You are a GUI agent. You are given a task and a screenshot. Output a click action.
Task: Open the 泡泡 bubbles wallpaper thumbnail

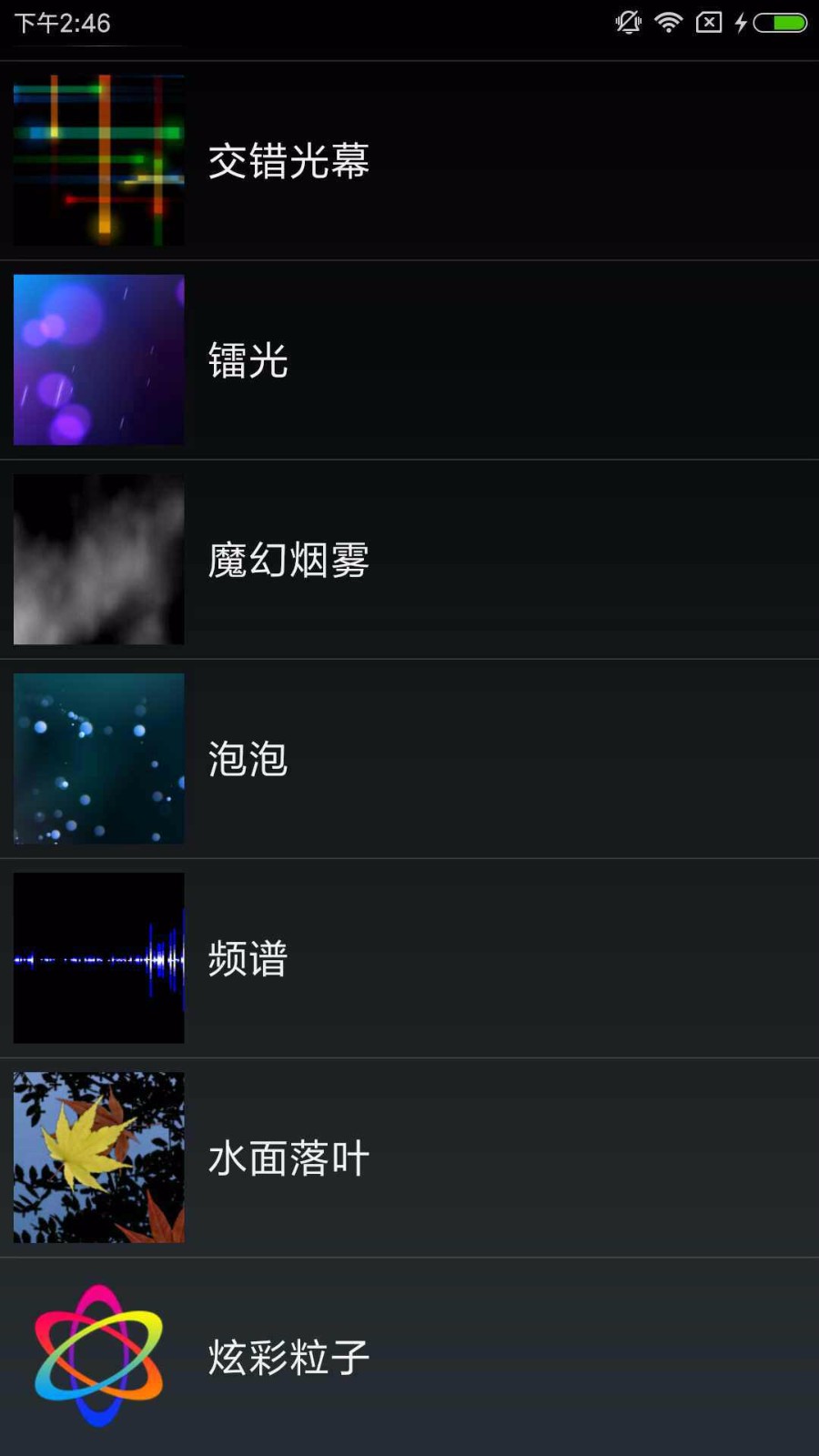(x=97, y=758)
